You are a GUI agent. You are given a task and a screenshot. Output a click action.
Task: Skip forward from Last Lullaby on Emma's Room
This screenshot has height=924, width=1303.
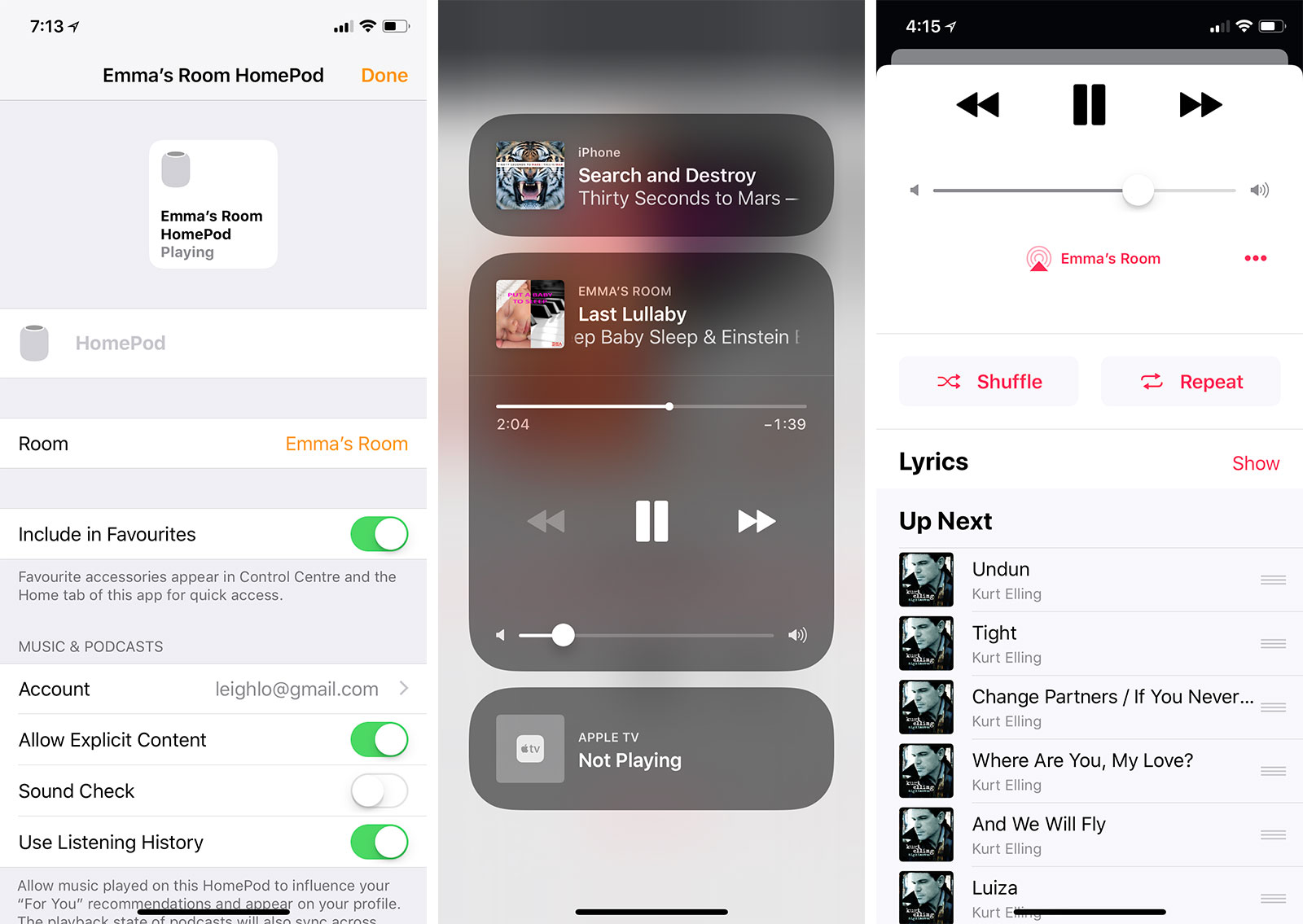[x=756, y=521]
